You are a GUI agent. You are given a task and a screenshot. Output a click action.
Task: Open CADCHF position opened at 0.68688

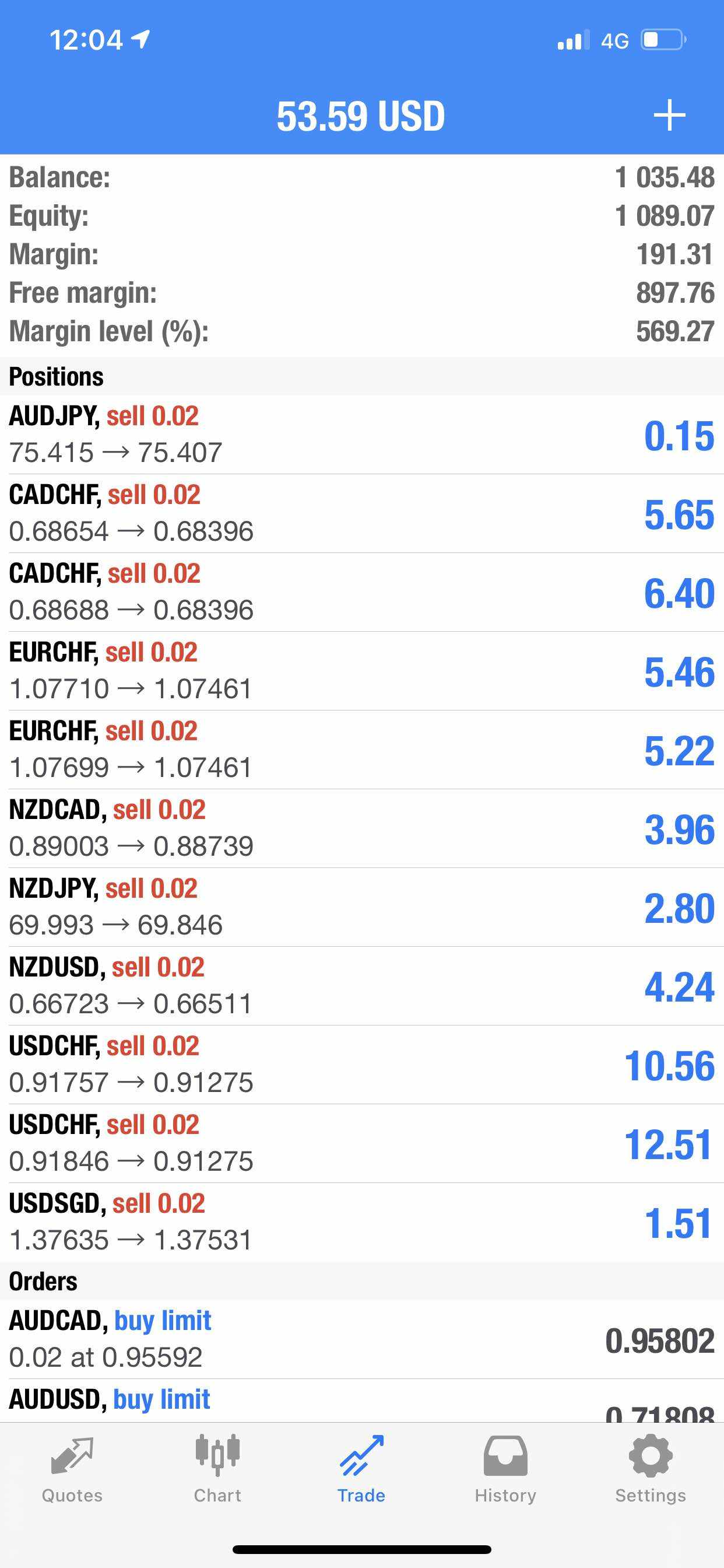click(x=362, y=592)
